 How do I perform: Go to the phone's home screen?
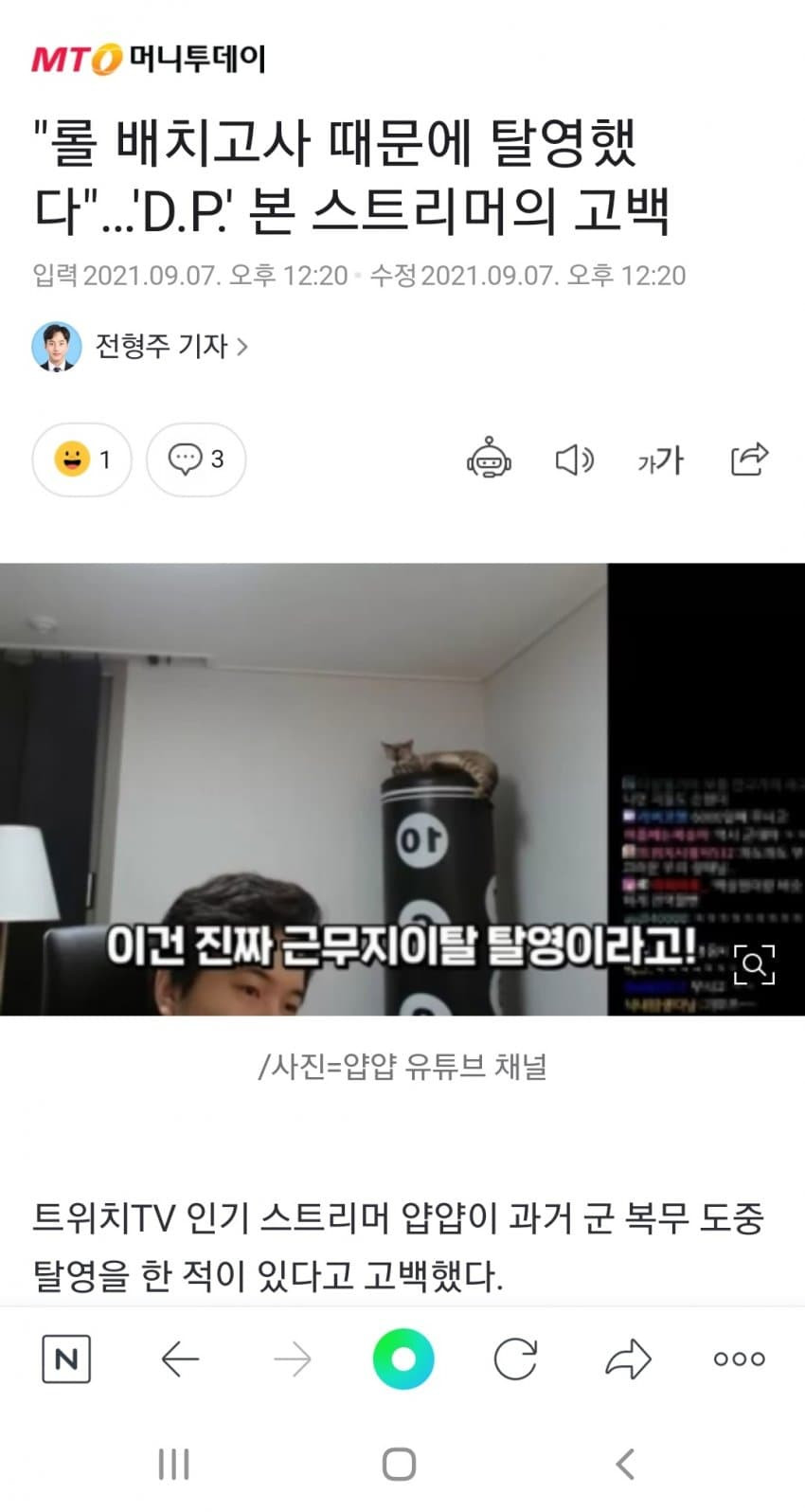[399, 1464]
